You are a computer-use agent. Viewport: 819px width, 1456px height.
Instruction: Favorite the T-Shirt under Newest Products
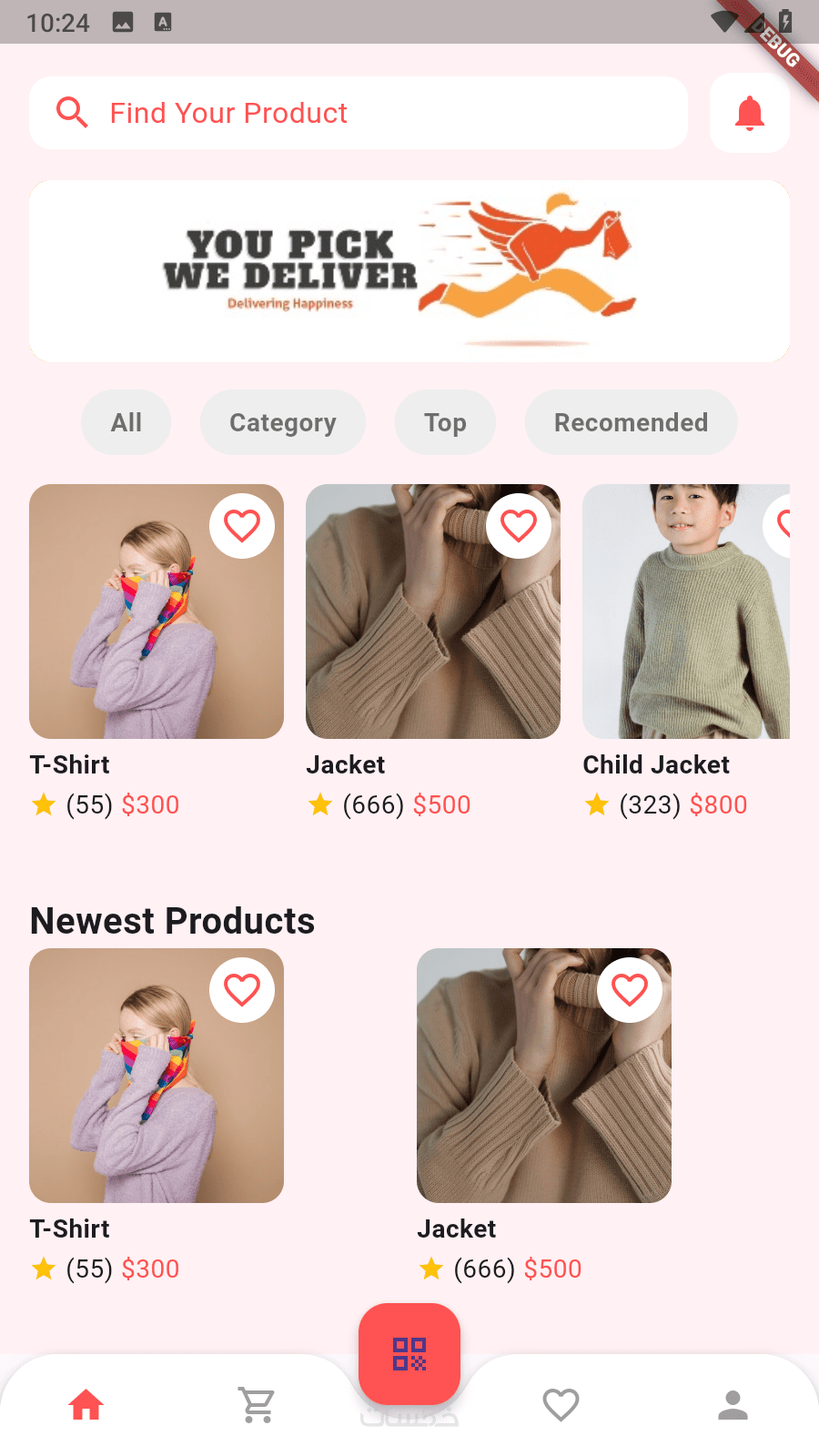pos(242,990)
